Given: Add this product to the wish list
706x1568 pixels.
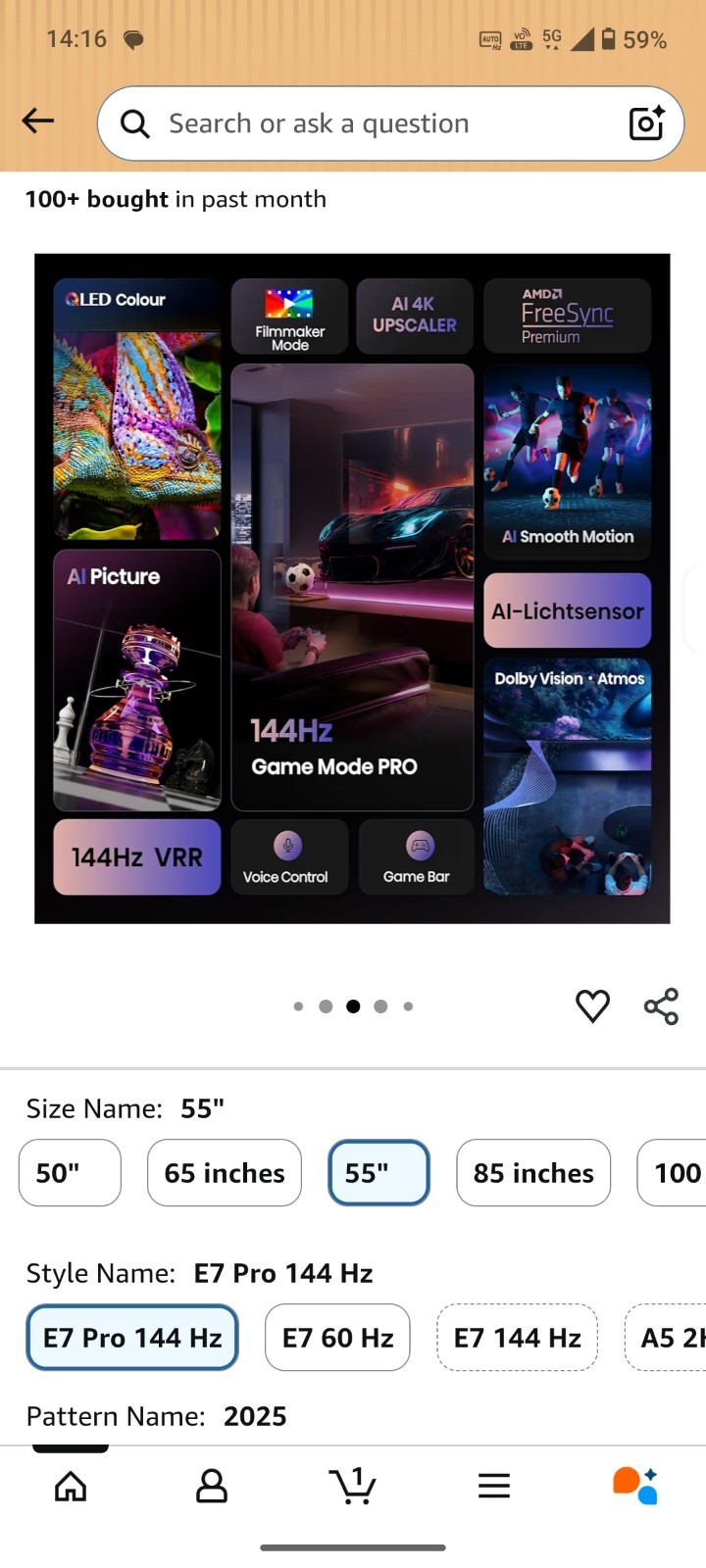Looking at the screenshot, I should pyautogui.click(x=592, y=1006).
